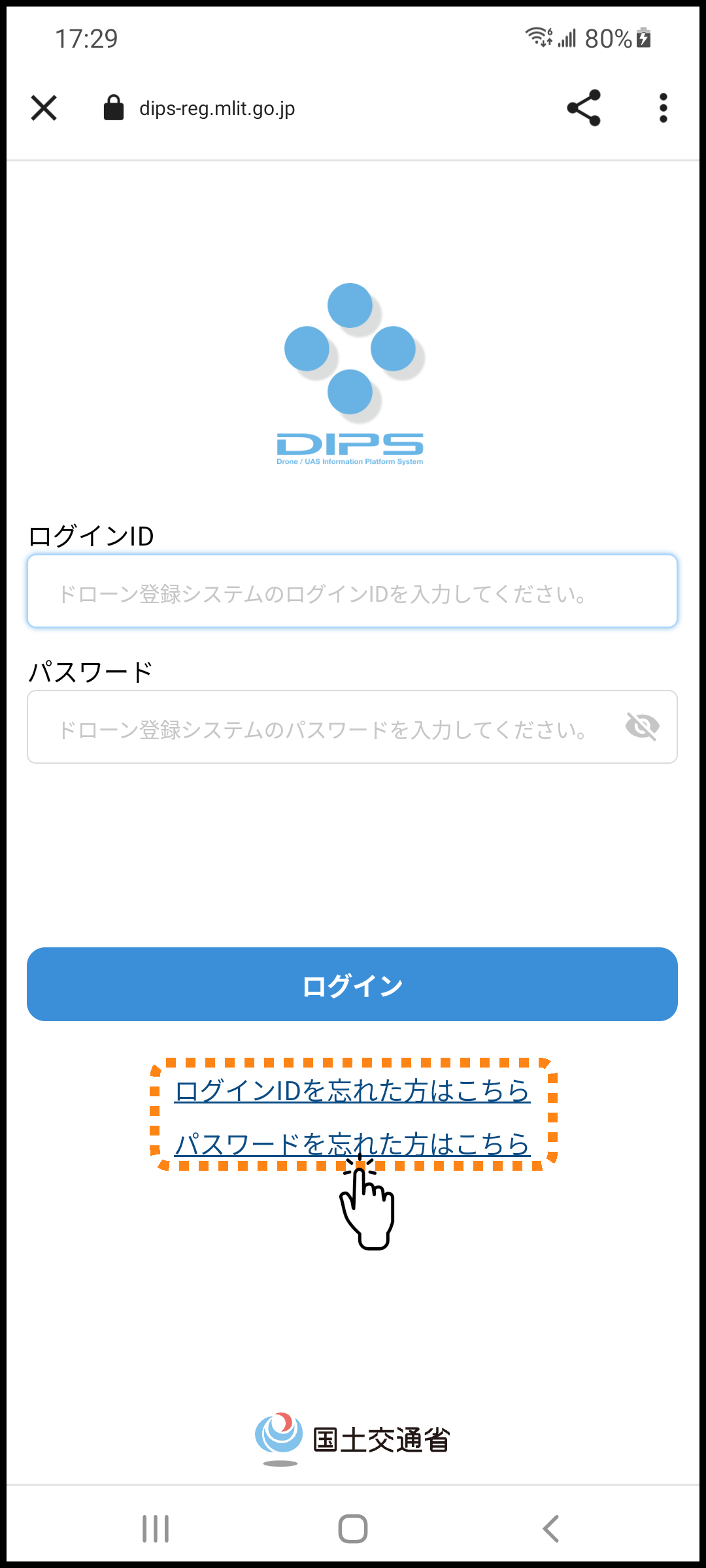
Task: Close the browser tab with X
Action: [x=44, y=108]
